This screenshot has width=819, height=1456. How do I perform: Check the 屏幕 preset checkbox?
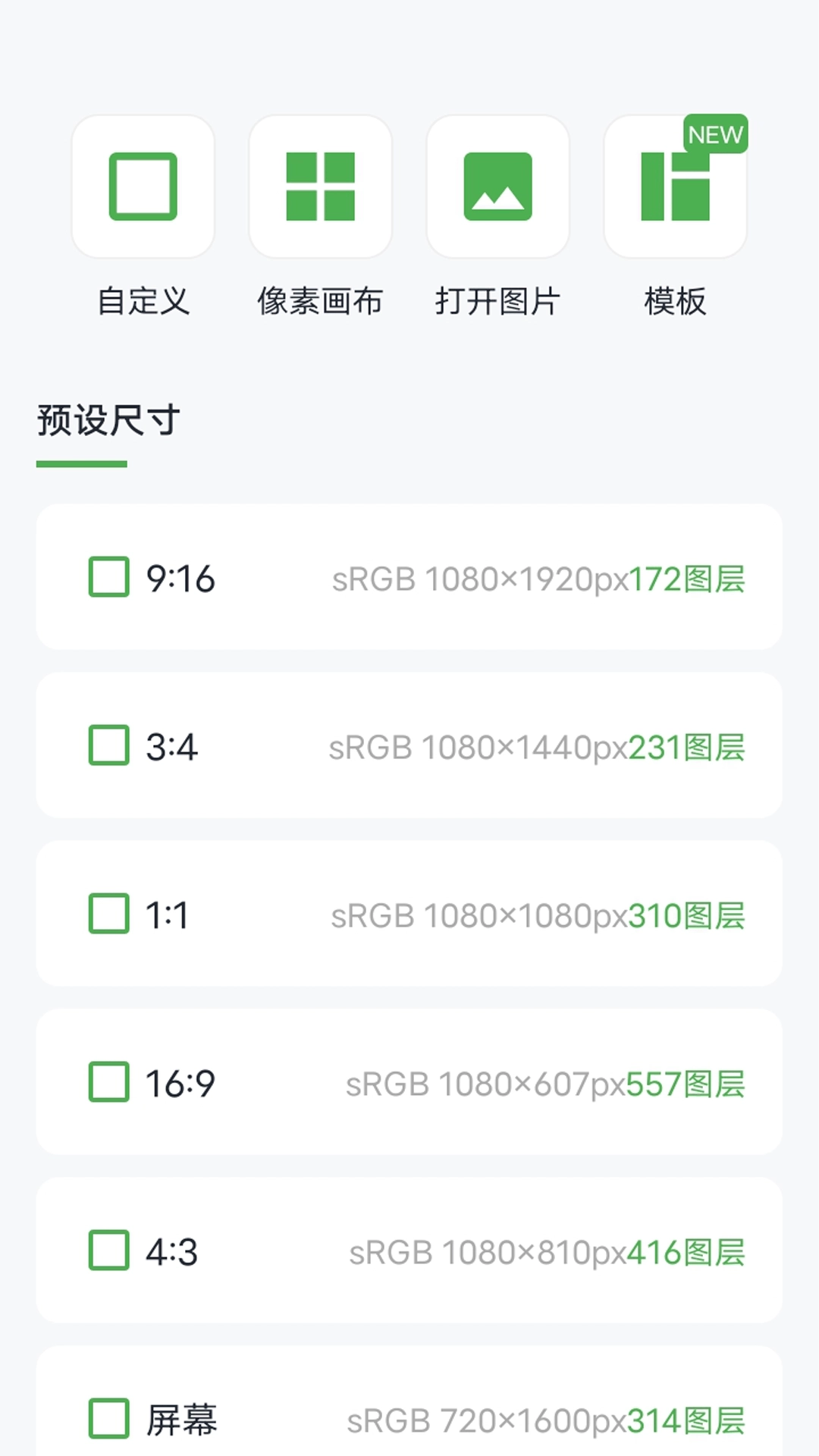coord(108,1420)
